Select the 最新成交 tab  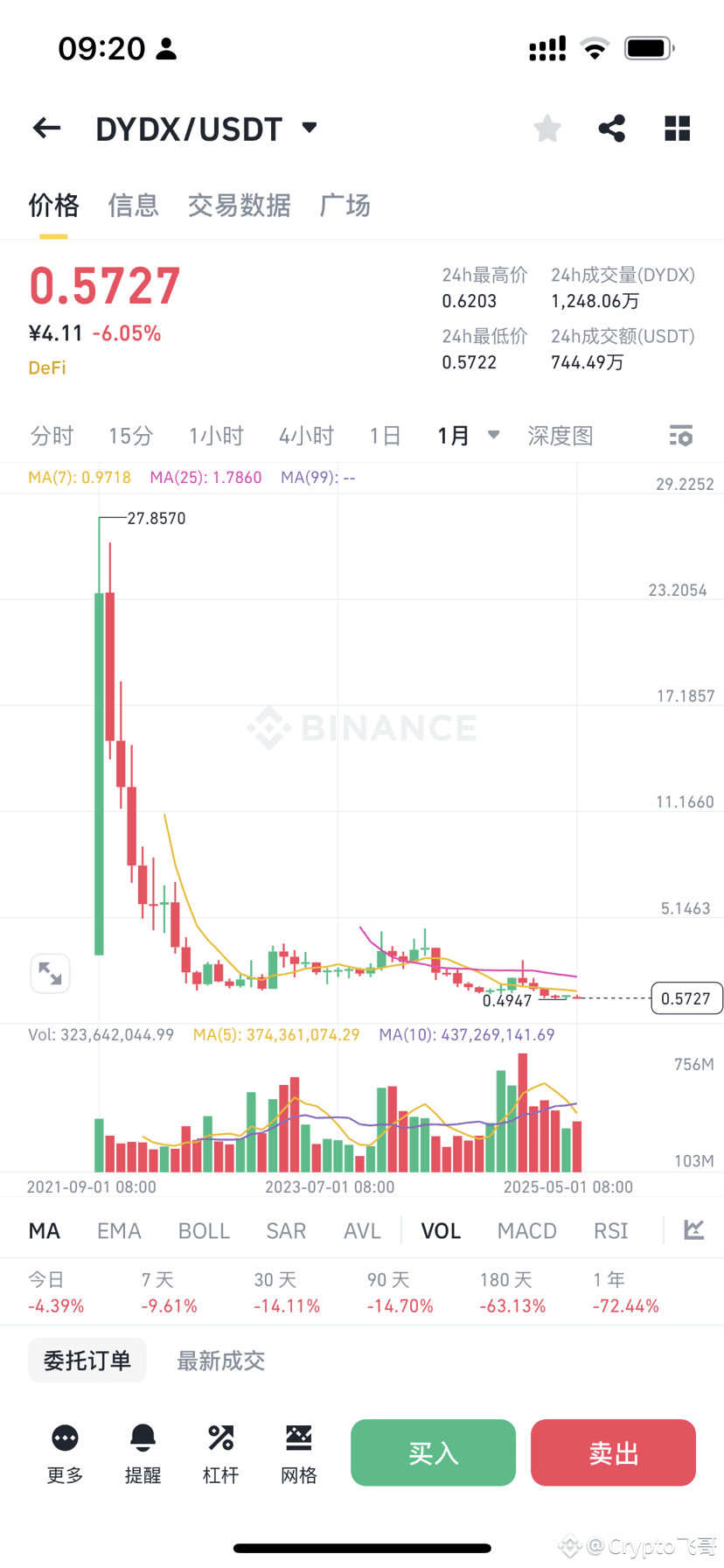click(x=219, y=1360)
